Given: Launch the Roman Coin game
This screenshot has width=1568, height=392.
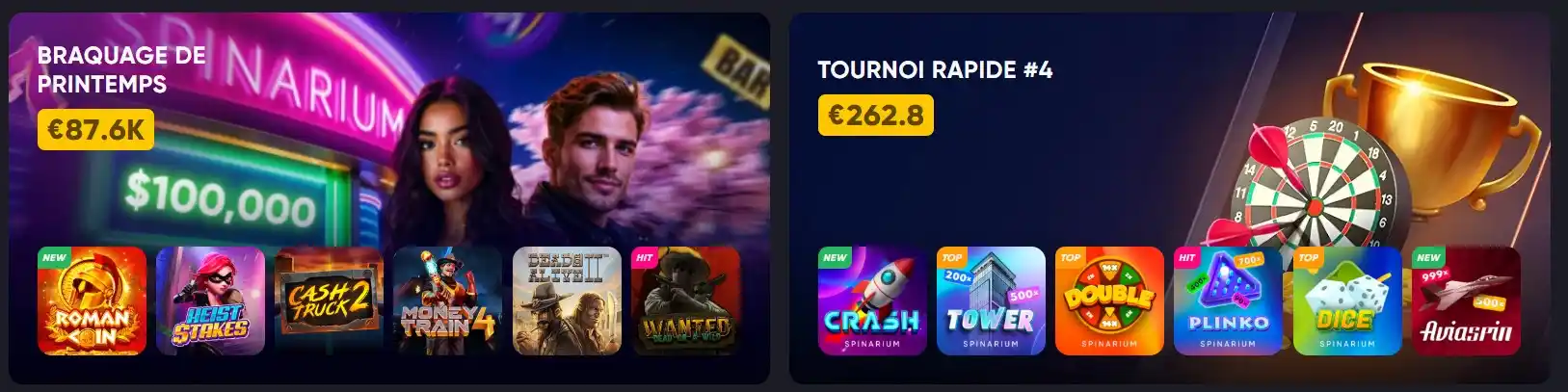Looking at the screenshot, I should 93,301.
